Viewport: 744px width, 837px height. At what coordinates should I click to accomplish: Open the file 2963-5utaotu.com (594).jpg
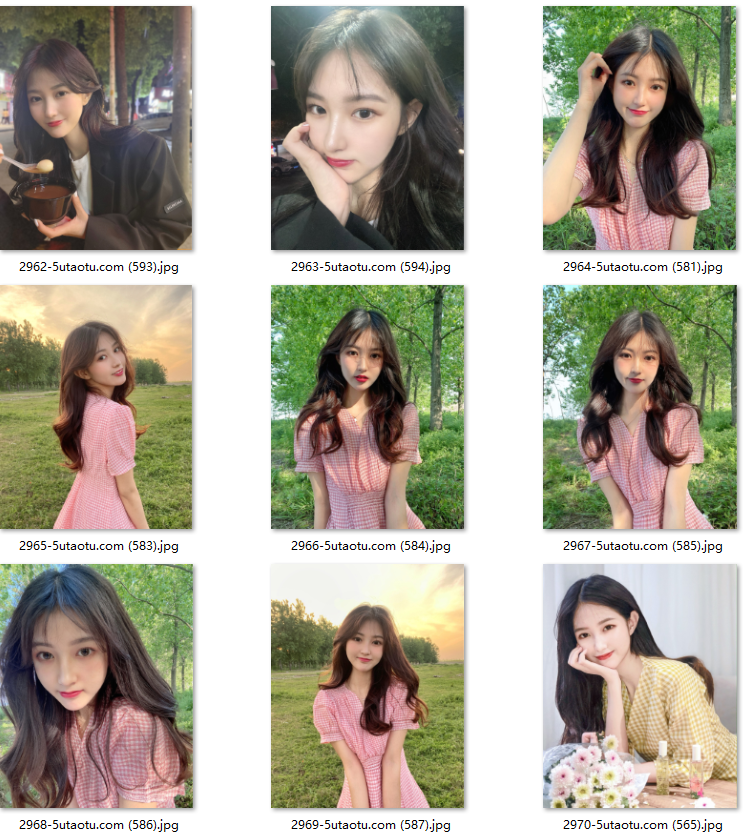(367, 128)
